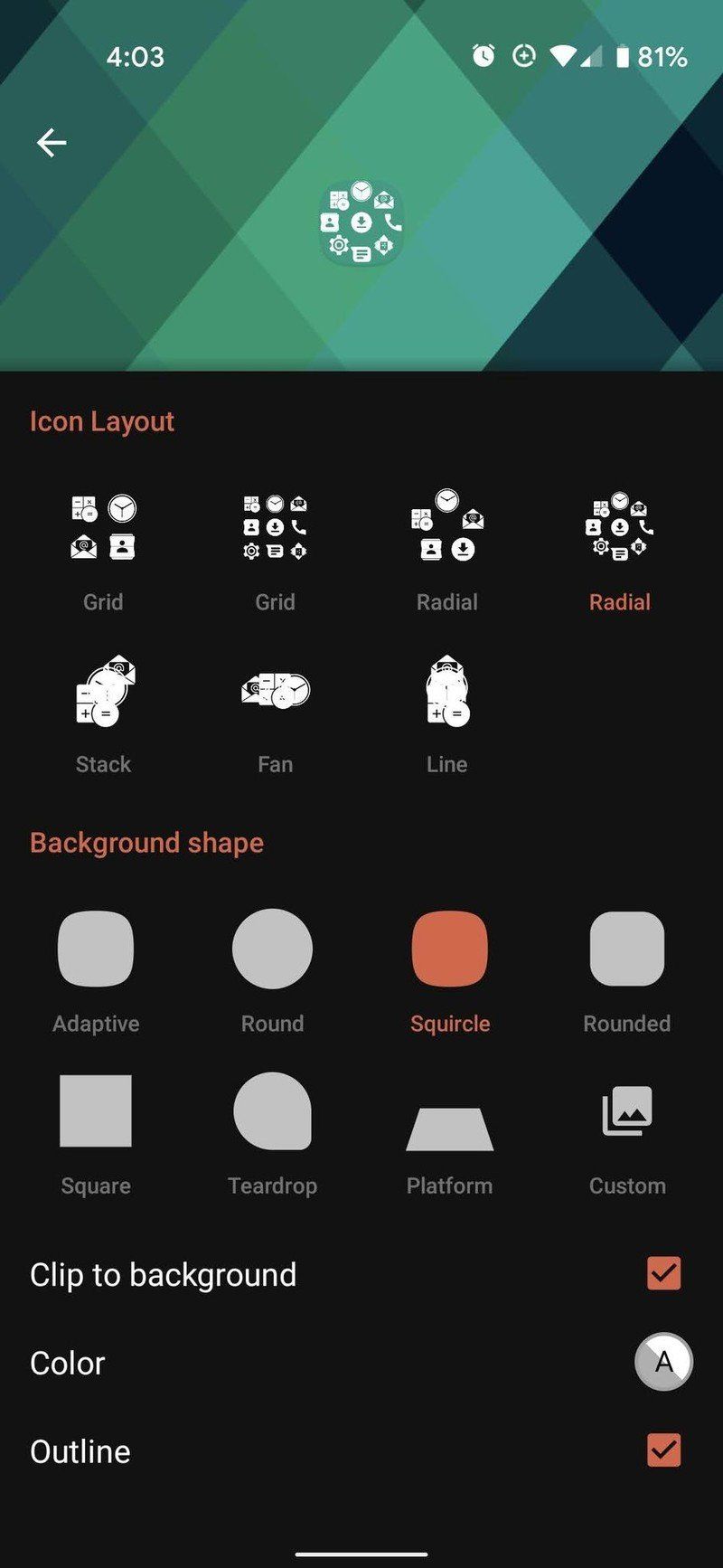Select the Platform background shape
The height and width of the screenshot is (1568, 723).
tap(449, 1110)
